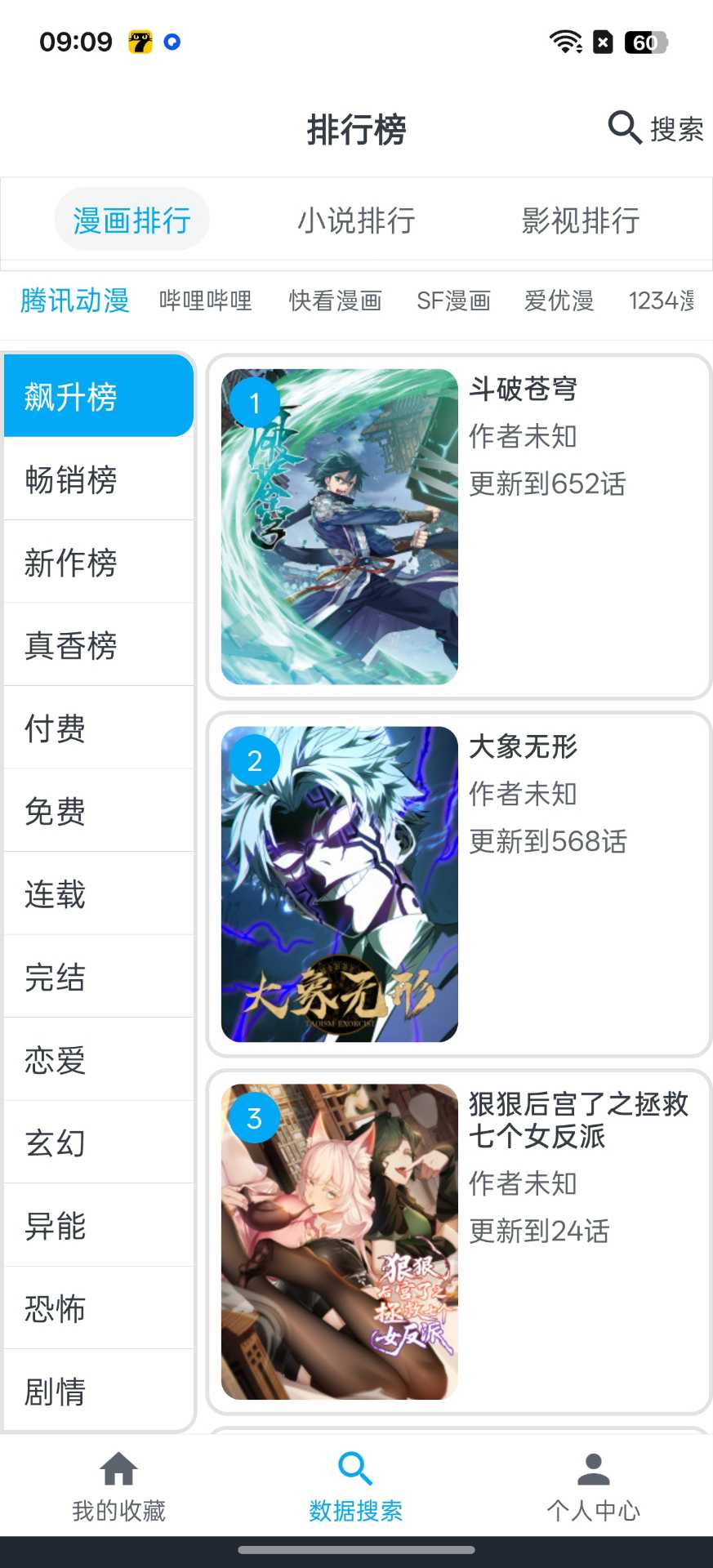Open the 搜索 search button
This screenshot has height=1568, width=713.
point(656,128)
